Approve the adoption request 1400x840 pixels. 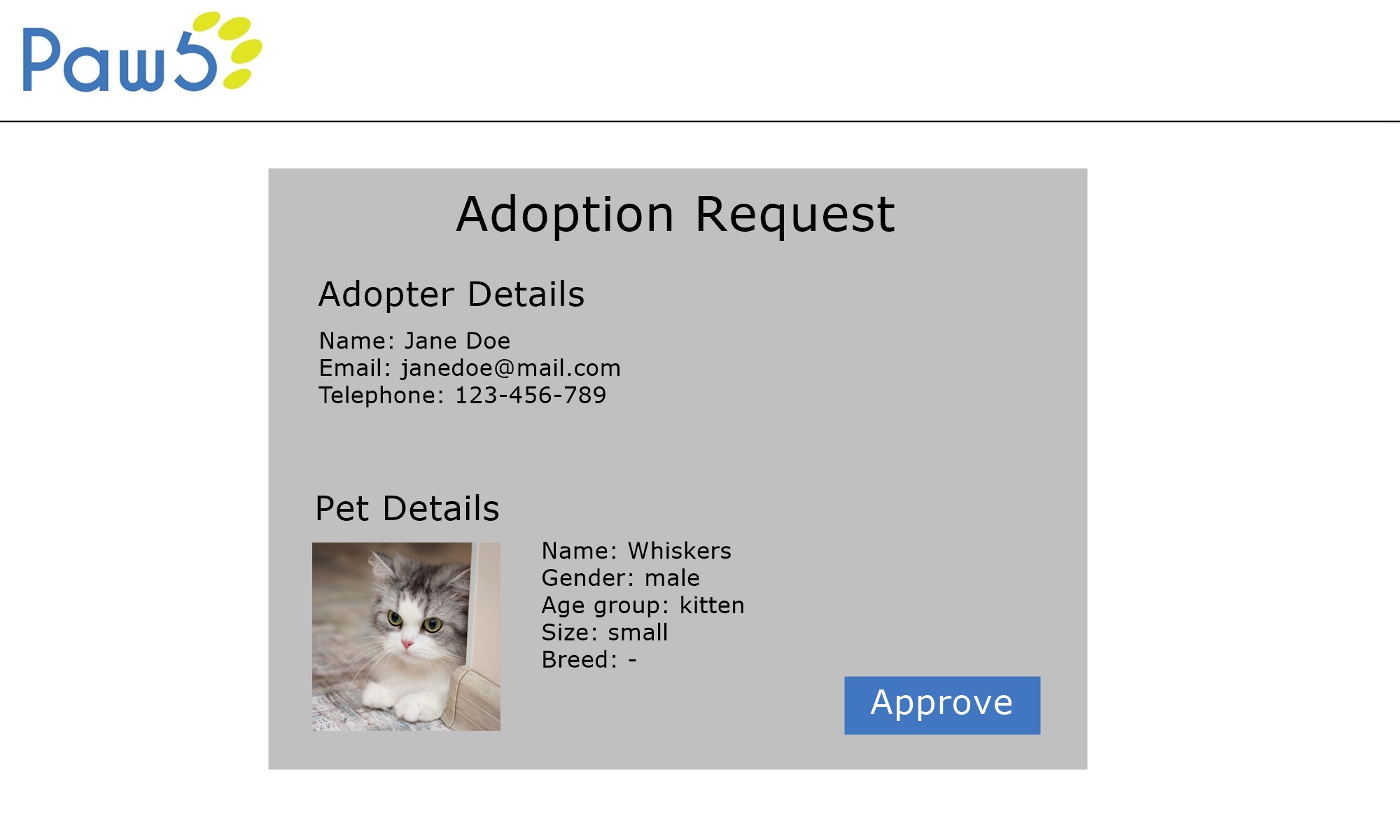(941, 705)
